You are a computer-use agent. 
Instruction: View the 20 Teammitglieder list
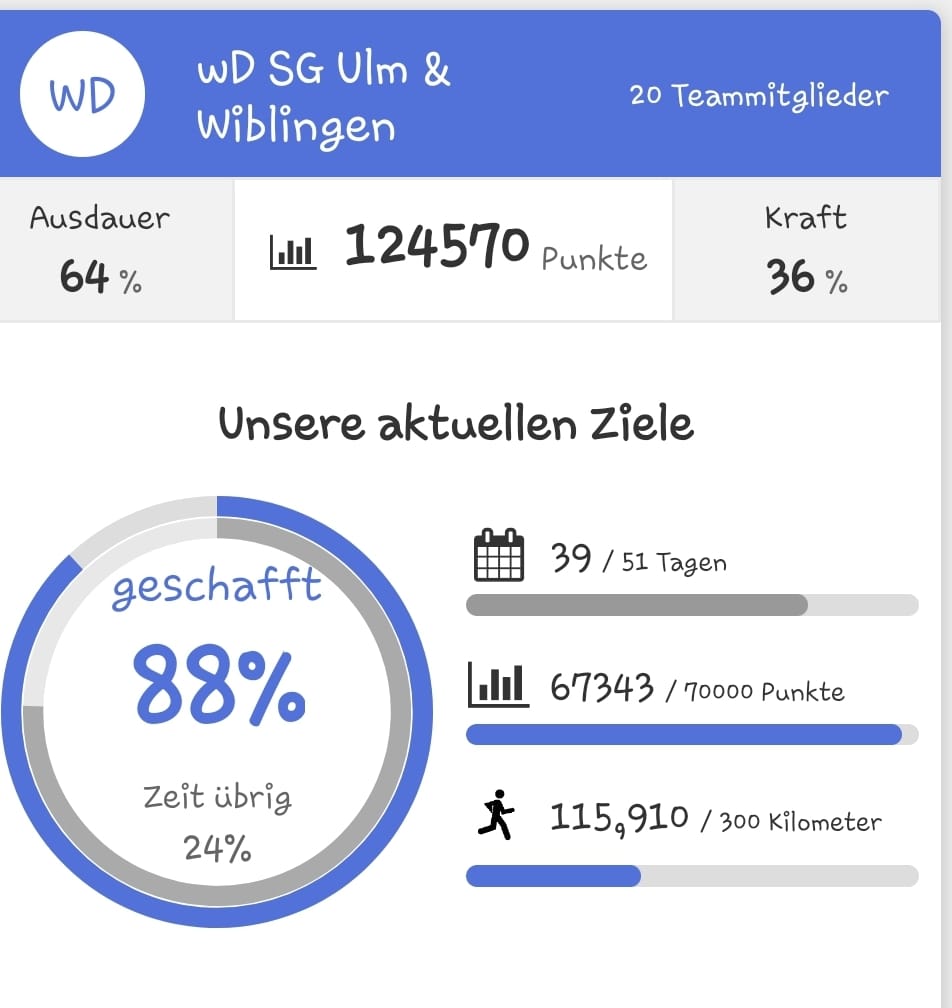point(758,96)
